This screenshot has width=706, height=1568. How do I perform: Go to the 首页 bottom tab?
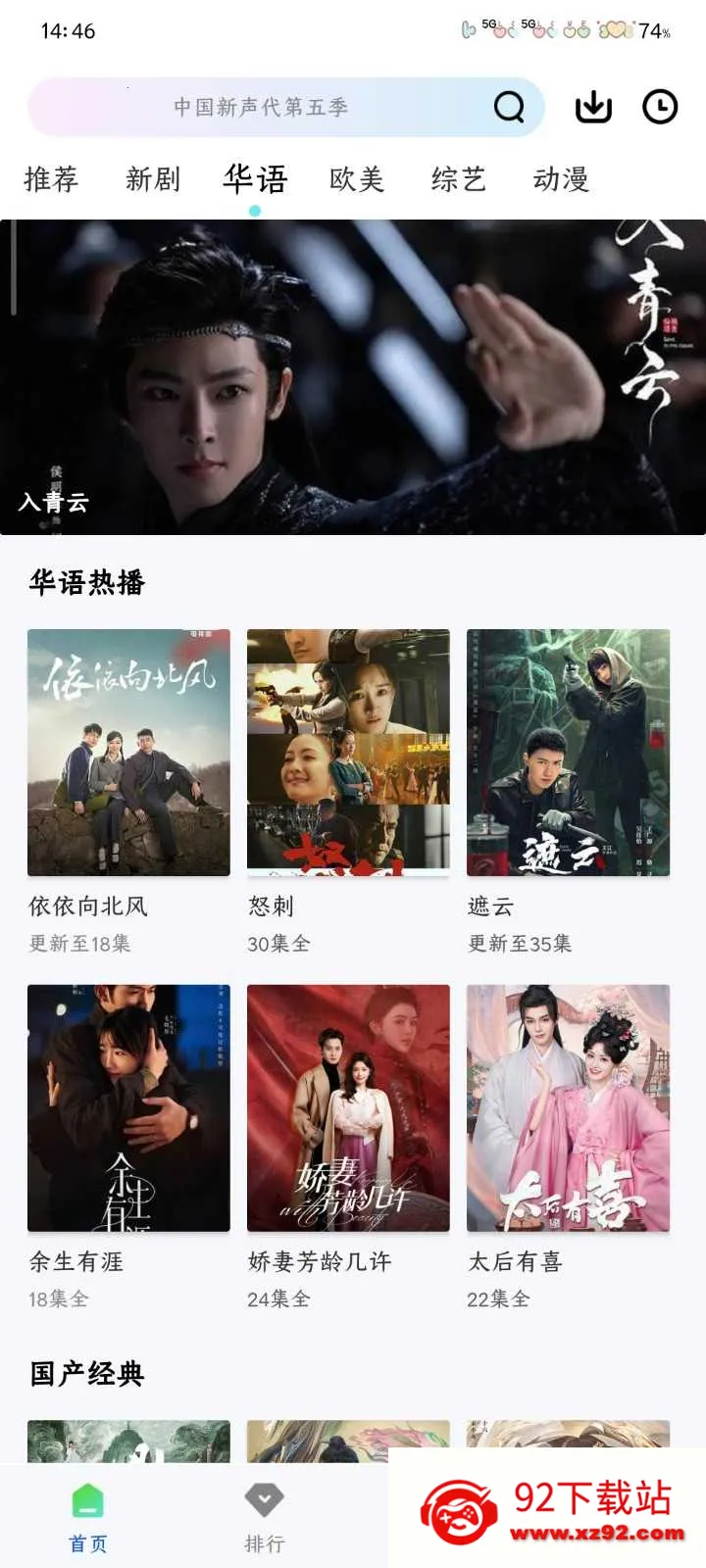[x=88, y=1518]
